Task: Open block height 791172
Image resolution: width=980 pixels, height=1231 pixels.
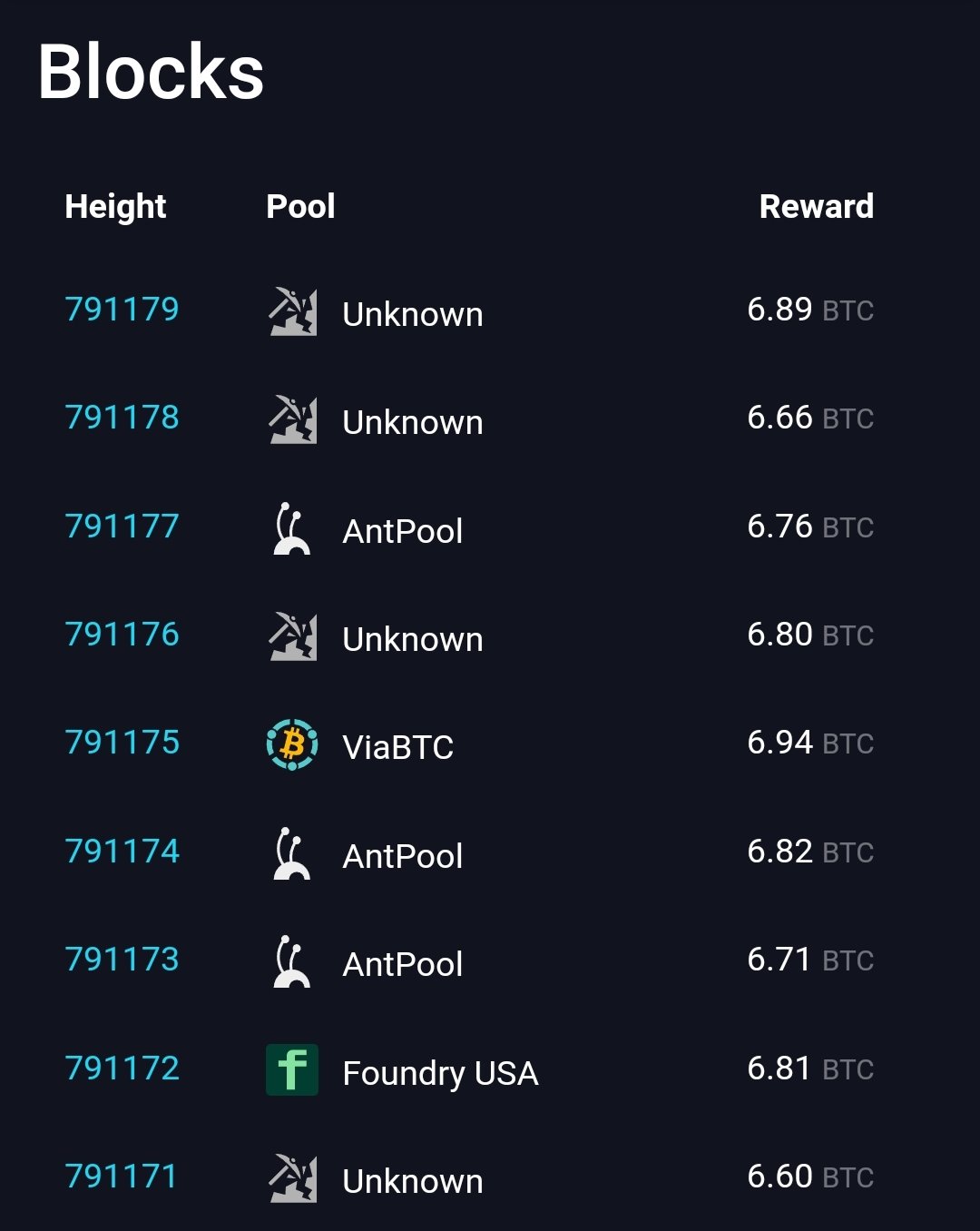Action: point(122,1069)
